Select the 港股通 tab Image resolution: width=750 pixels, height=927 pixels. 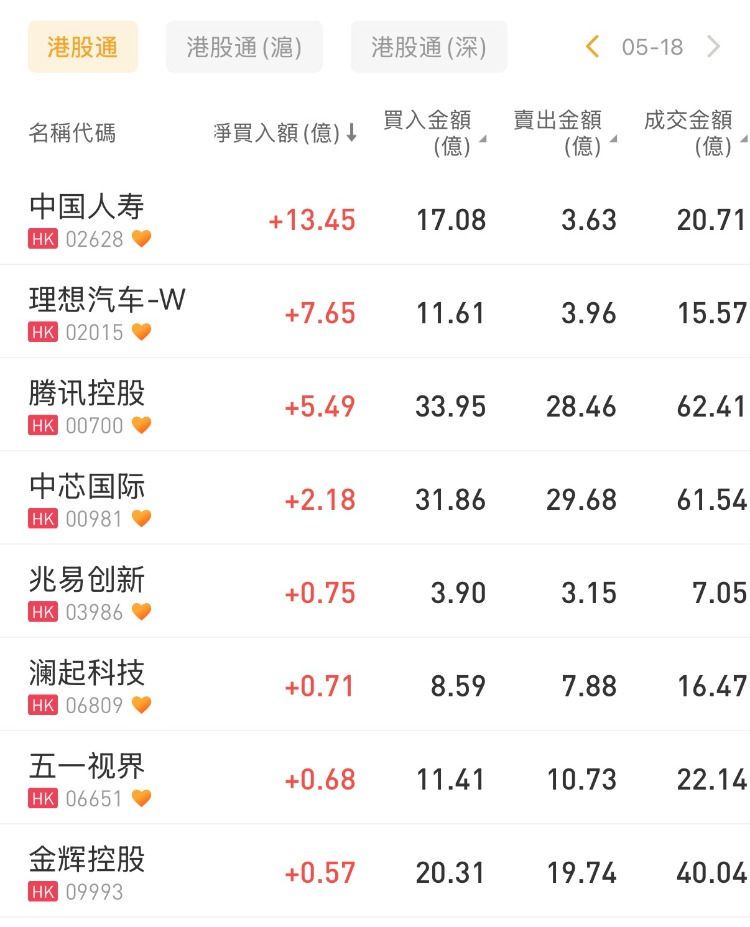pos(83,47)
